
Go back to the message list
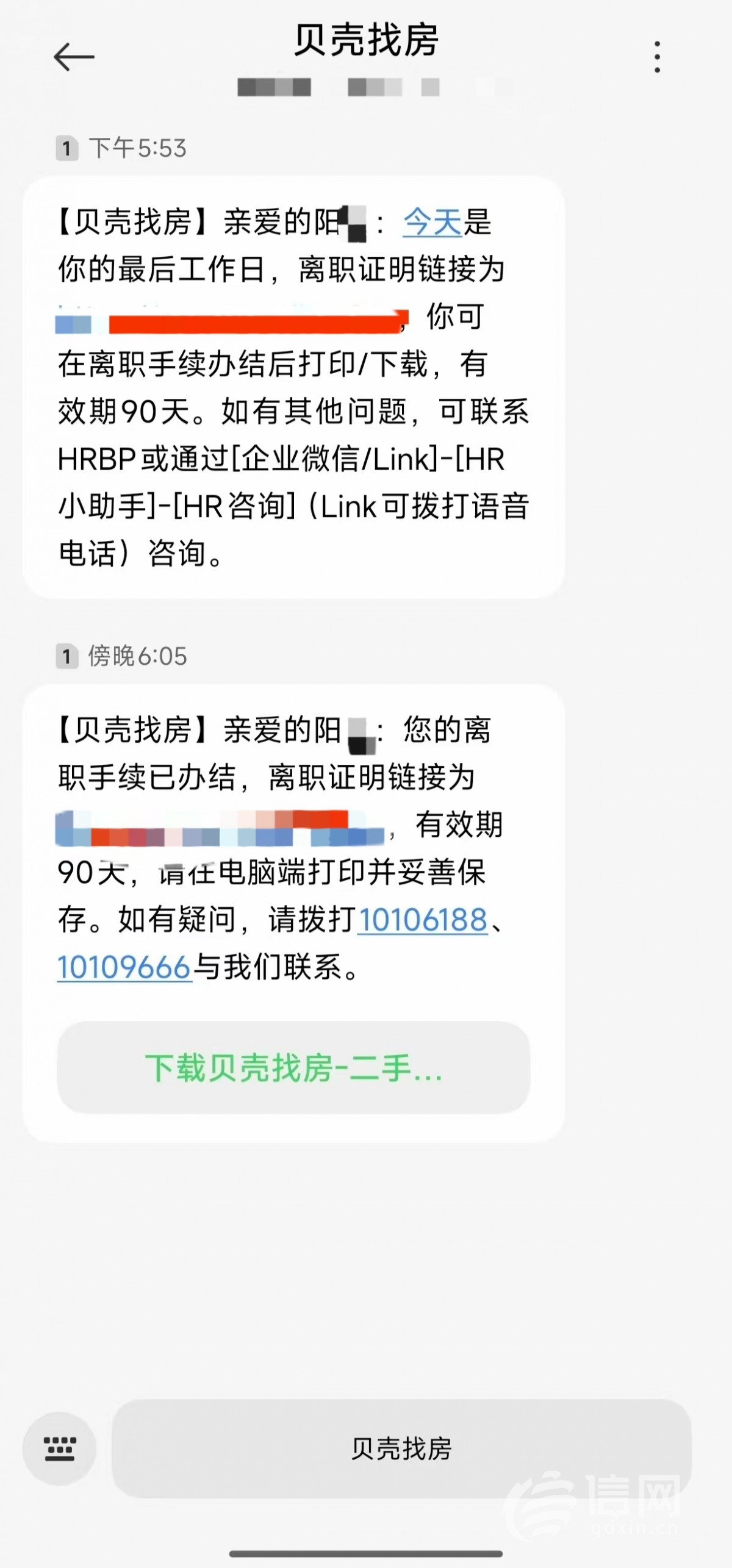(x=74, y=57)
